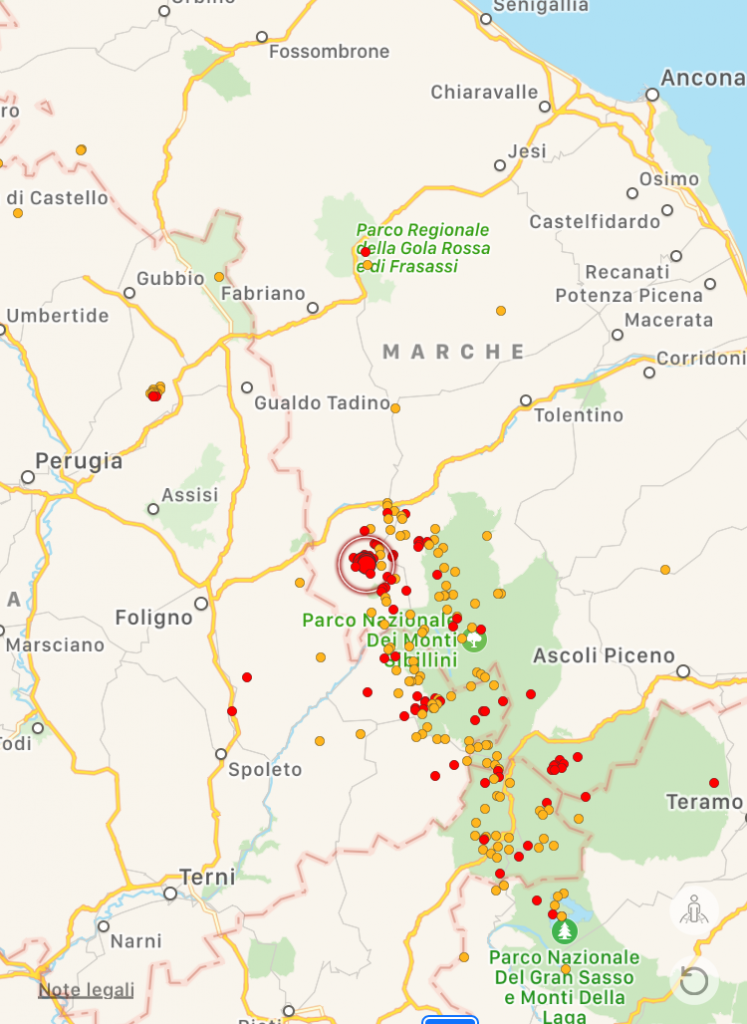The height and width of the screenshot is (1024, 747).
Task: Open the Note legali link
Action: pos(86,990)
